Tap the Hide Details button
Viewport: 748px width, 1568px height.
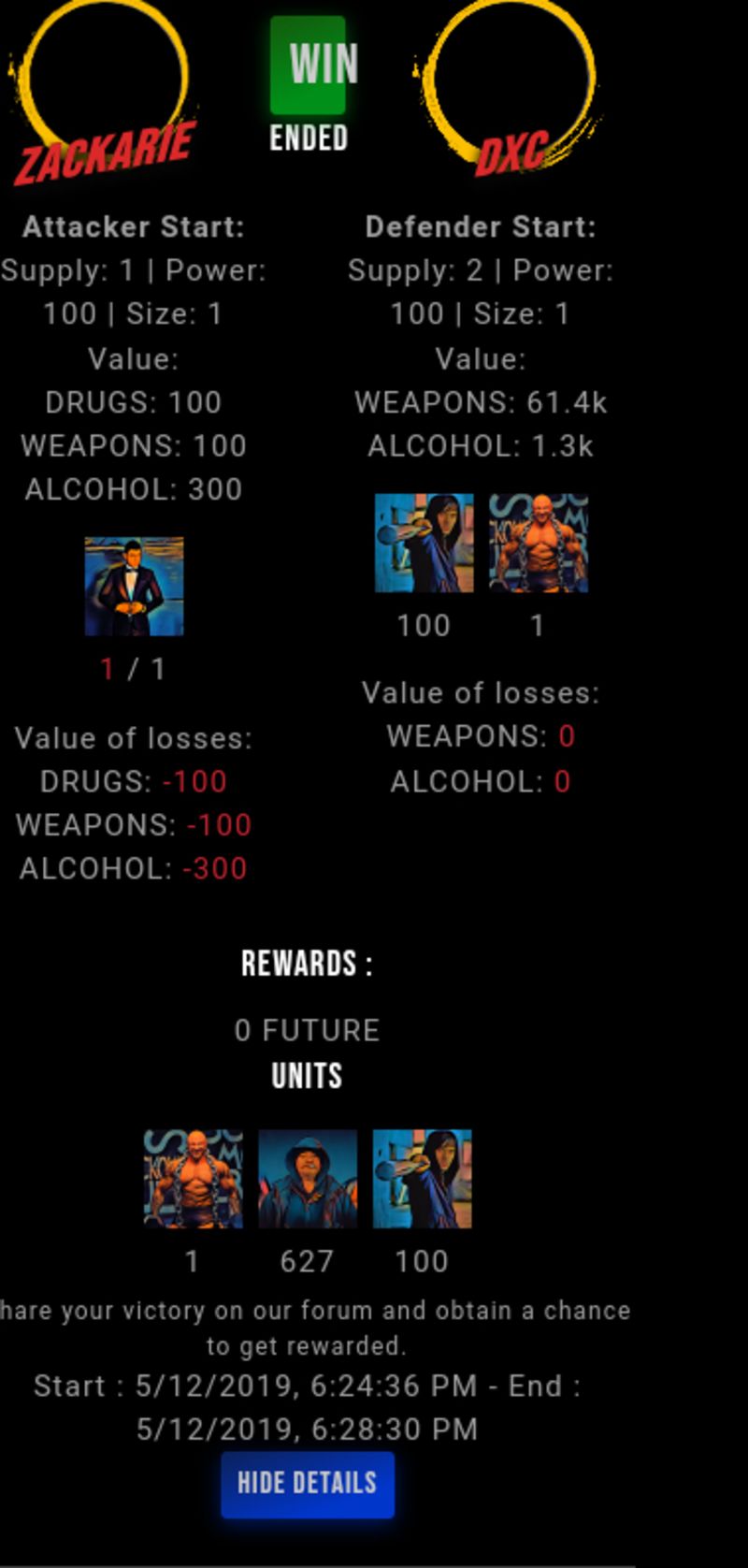[x=307, y=1483]
